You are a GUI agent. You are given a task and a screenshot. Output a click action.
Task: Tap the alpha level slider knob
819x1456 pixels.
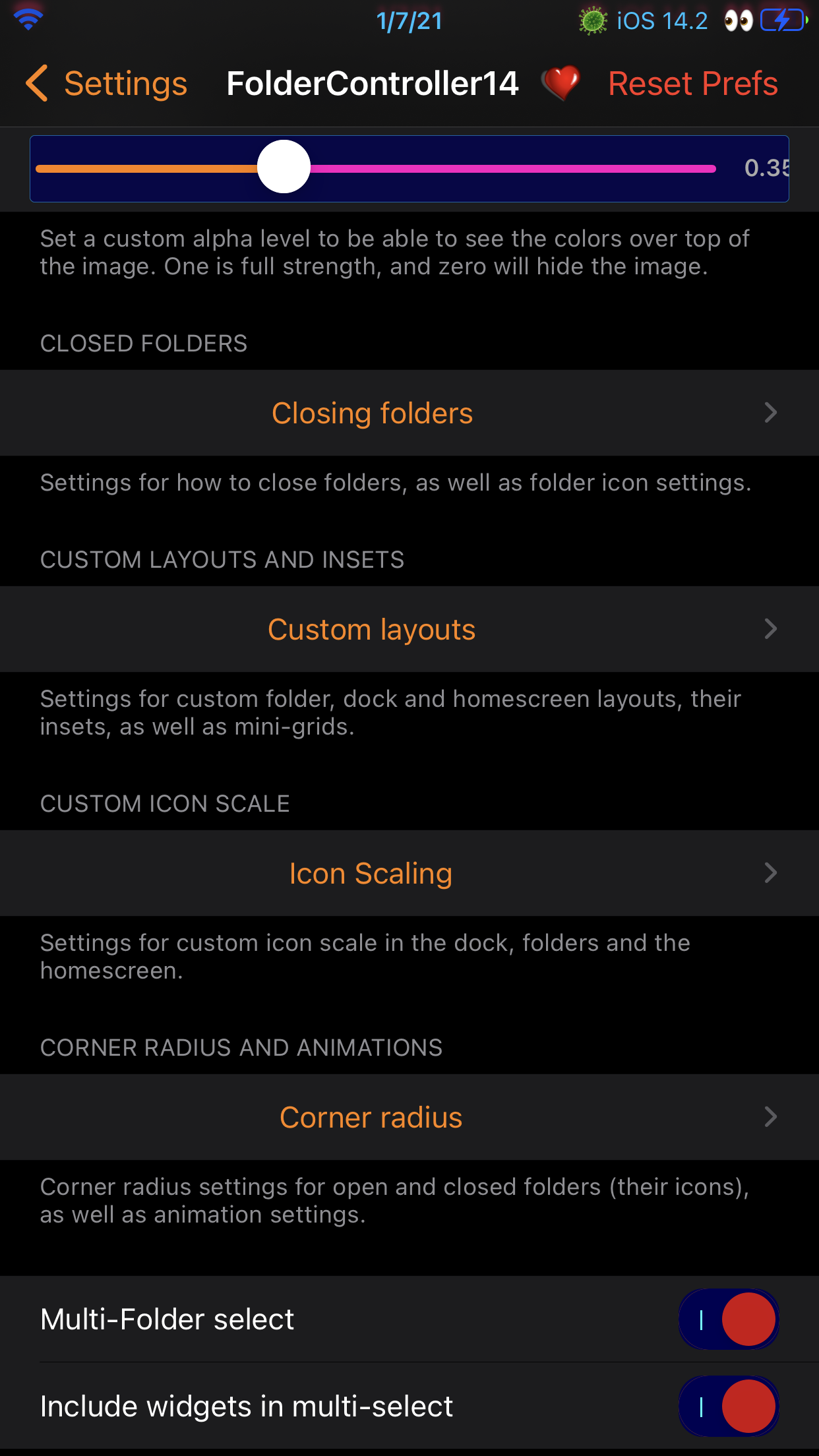284,167
